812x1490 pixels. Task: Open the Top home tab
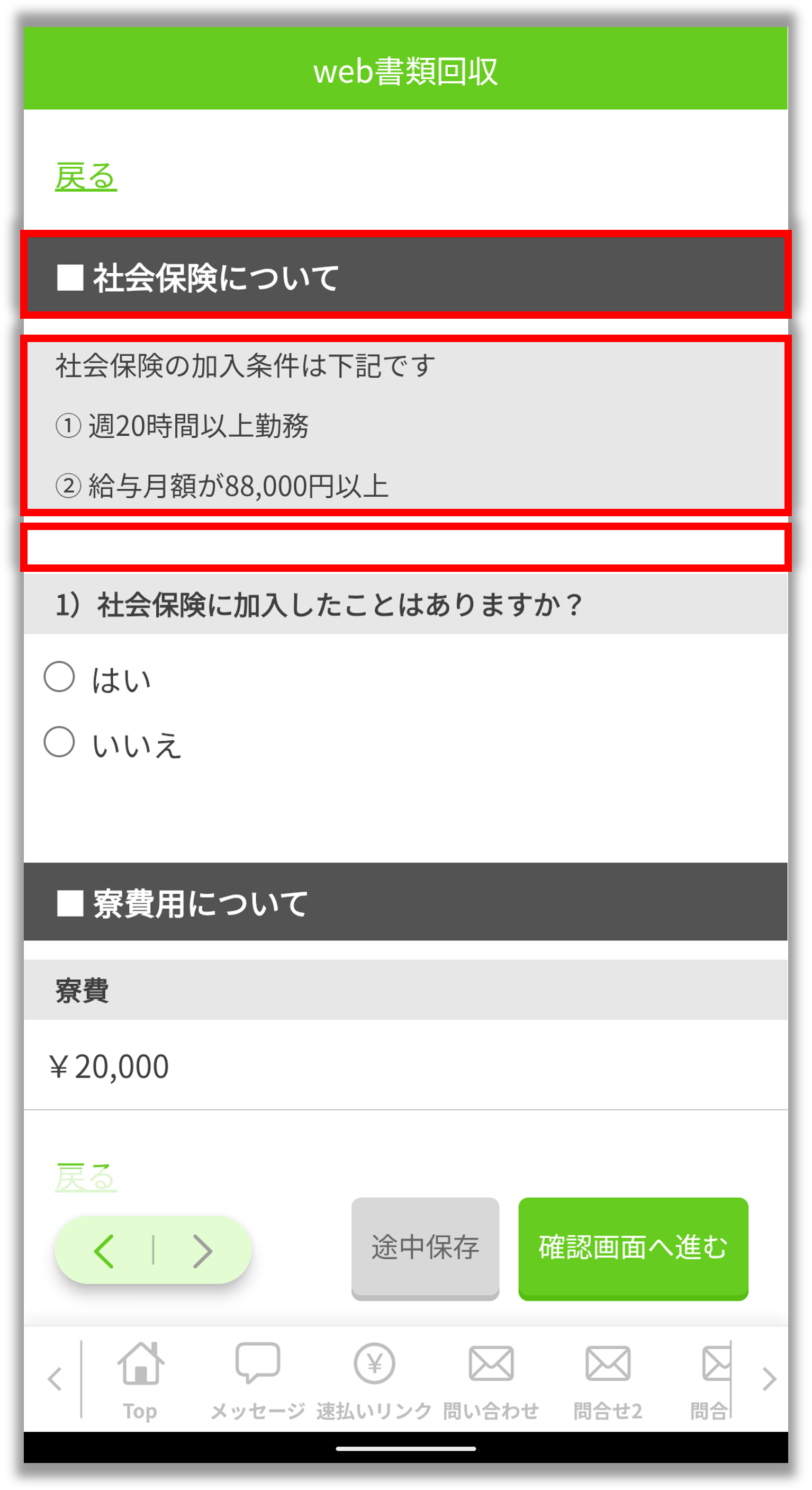pos(141,1379)
